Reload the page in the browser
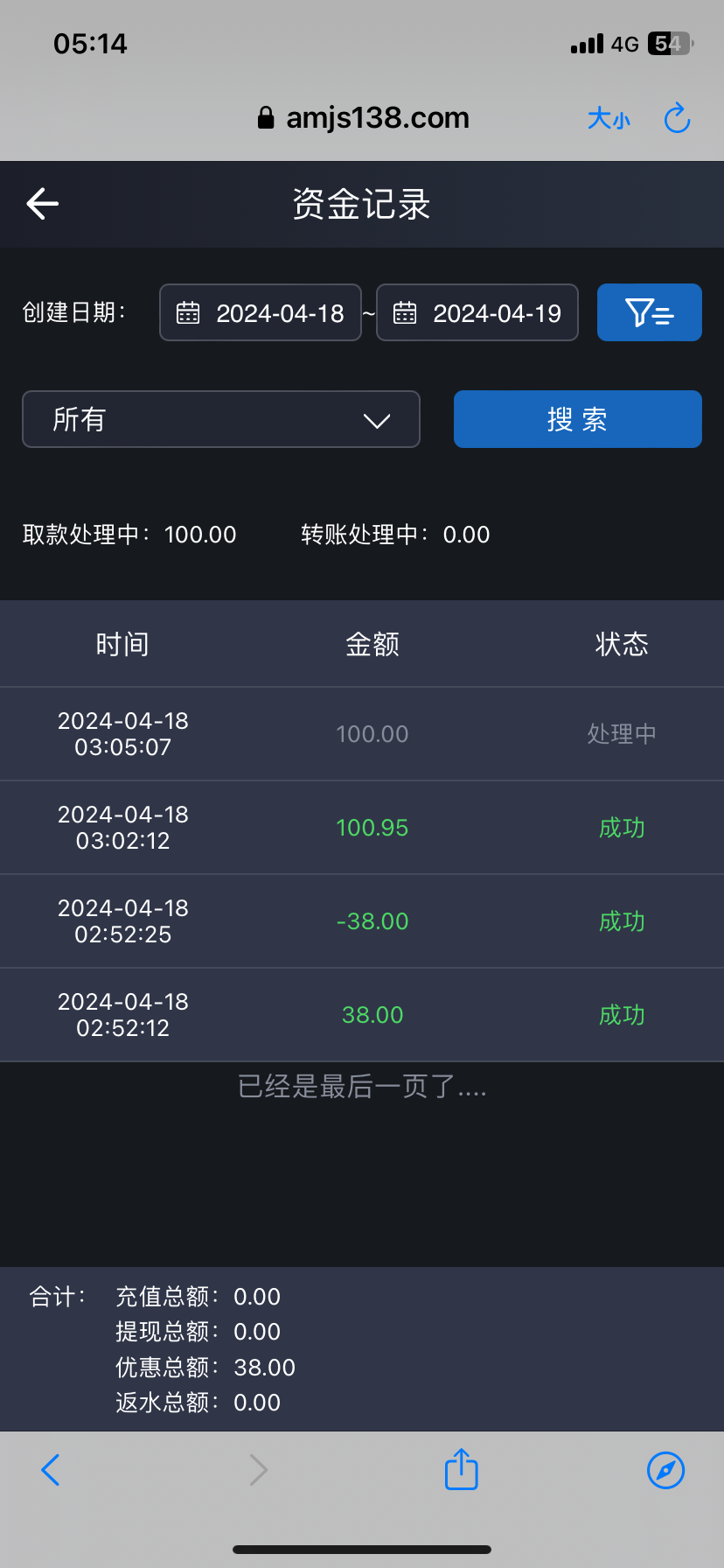724x1568 pixels. 677,118
